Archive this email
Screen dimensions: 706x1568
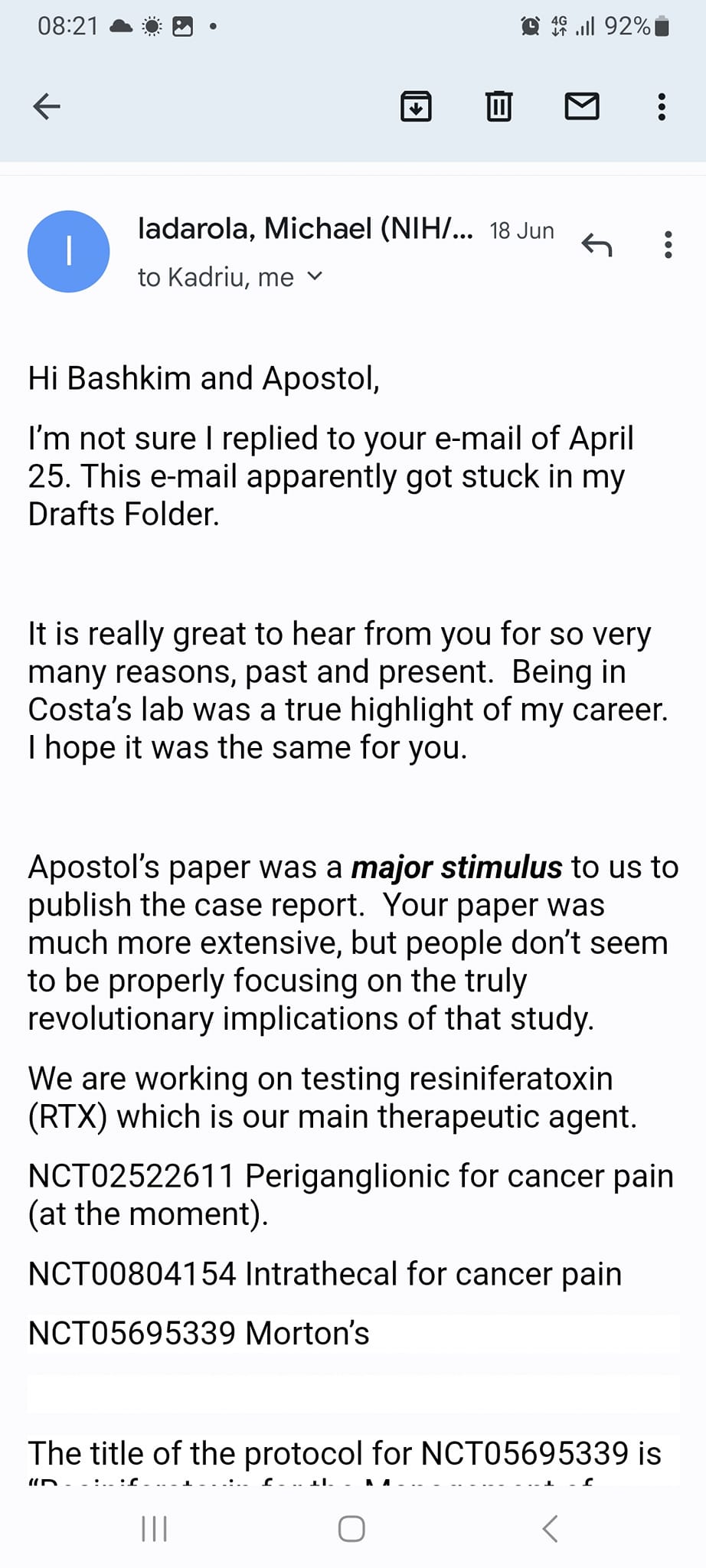point(416,106)
